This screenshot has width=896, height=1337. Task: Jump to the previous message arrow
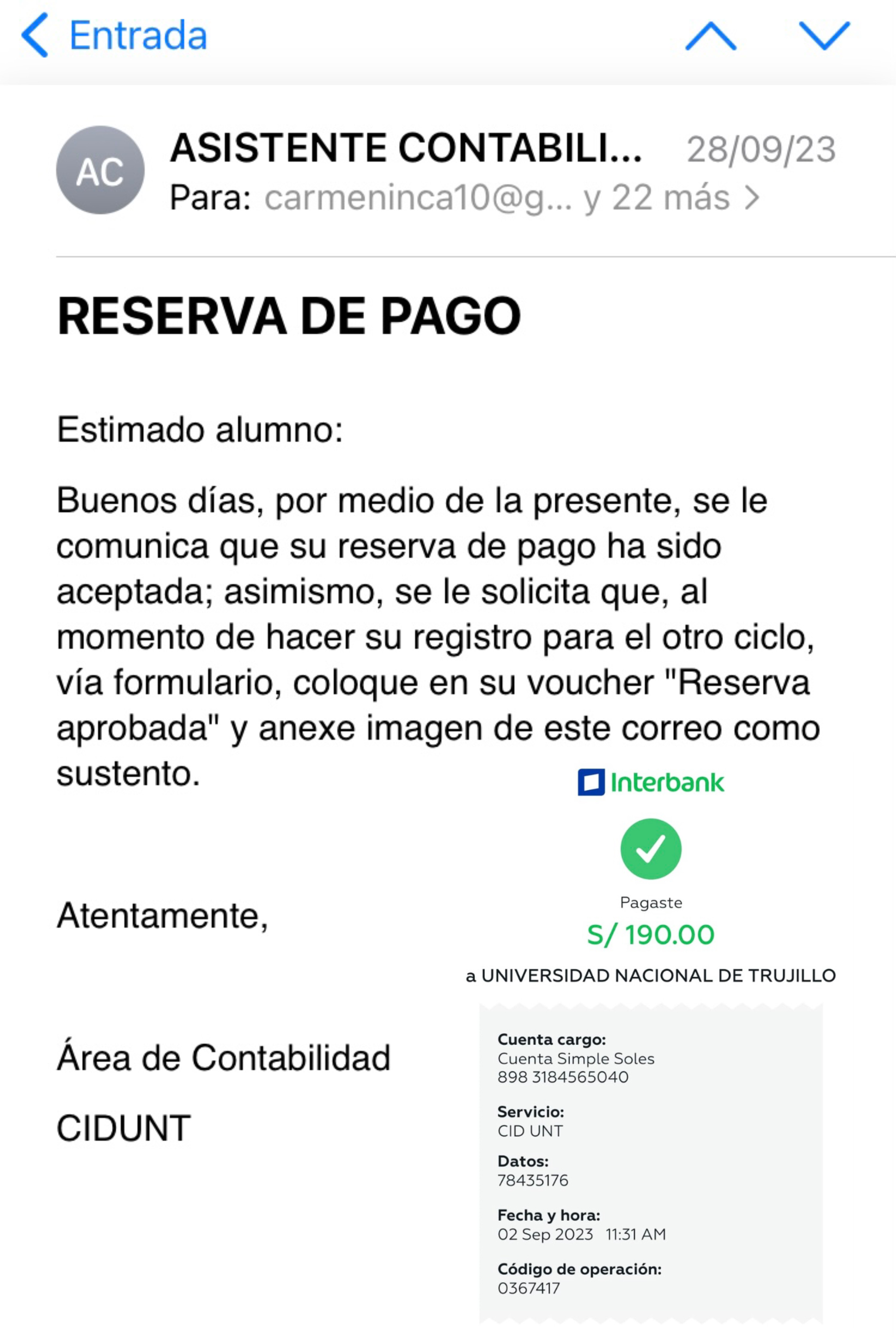[710, 36]
